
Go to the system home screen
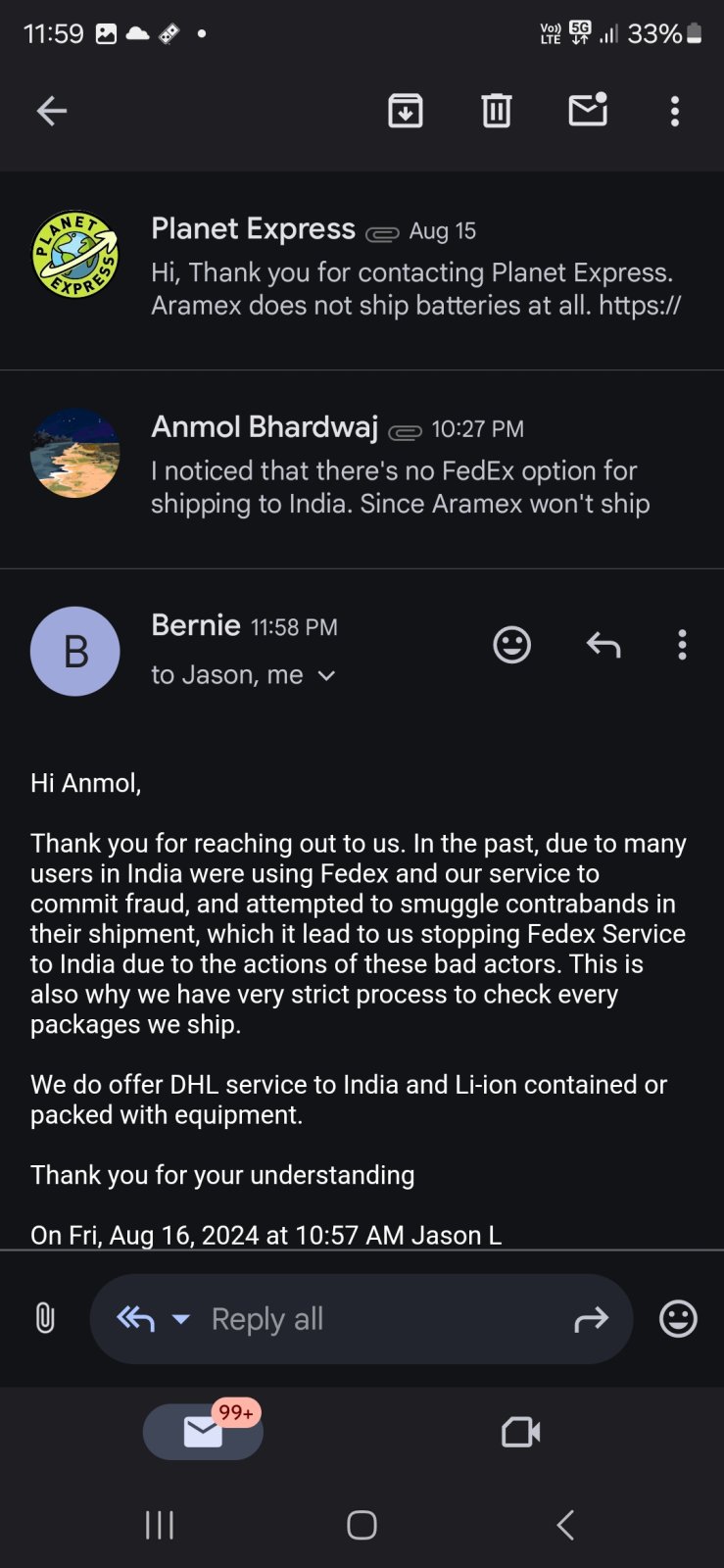pyautogui.click(x=362, y=1525)
